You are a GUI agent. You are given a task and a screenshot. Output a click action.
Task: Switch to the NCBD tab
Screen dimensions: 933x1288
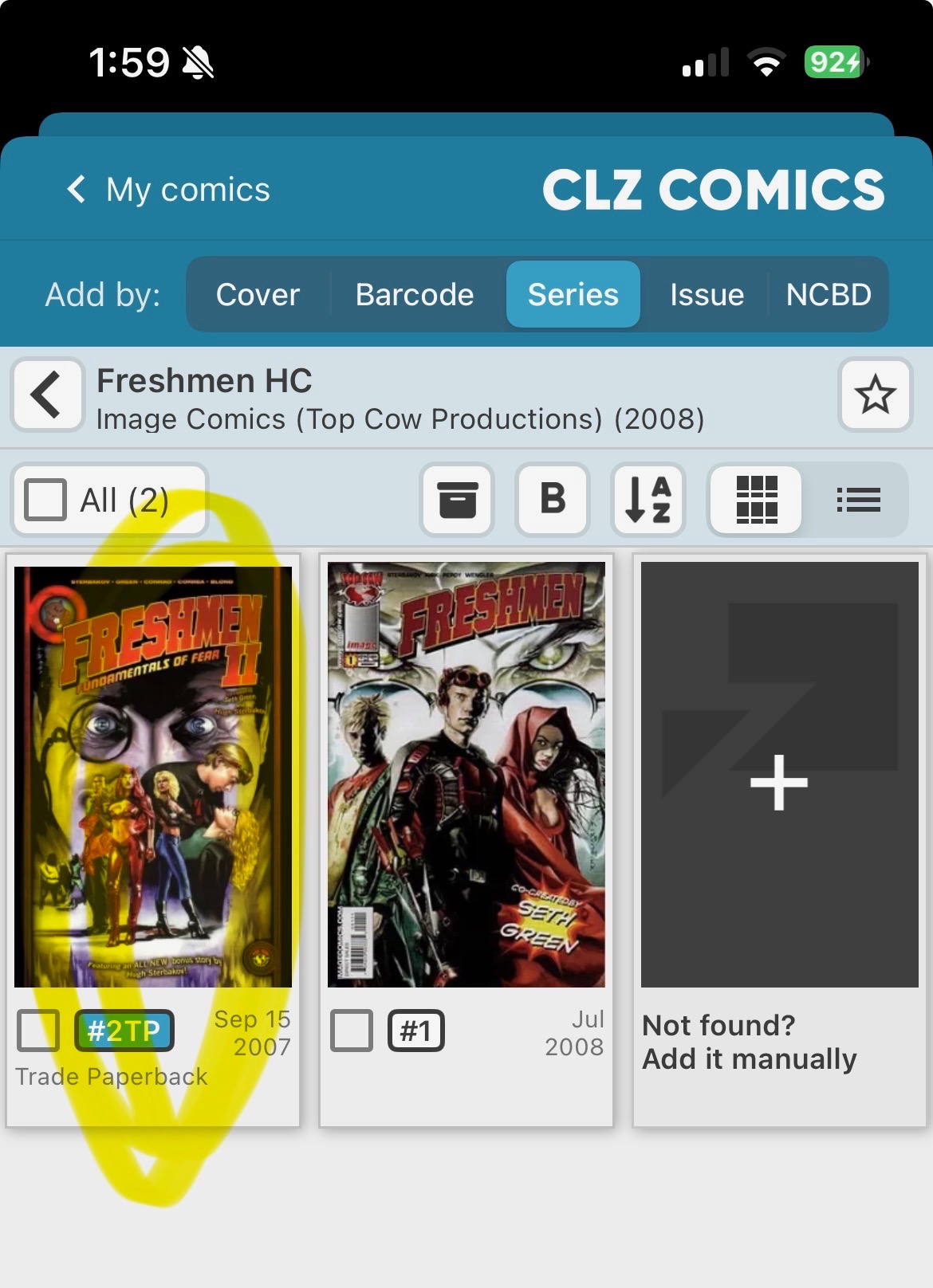[829, 295]
